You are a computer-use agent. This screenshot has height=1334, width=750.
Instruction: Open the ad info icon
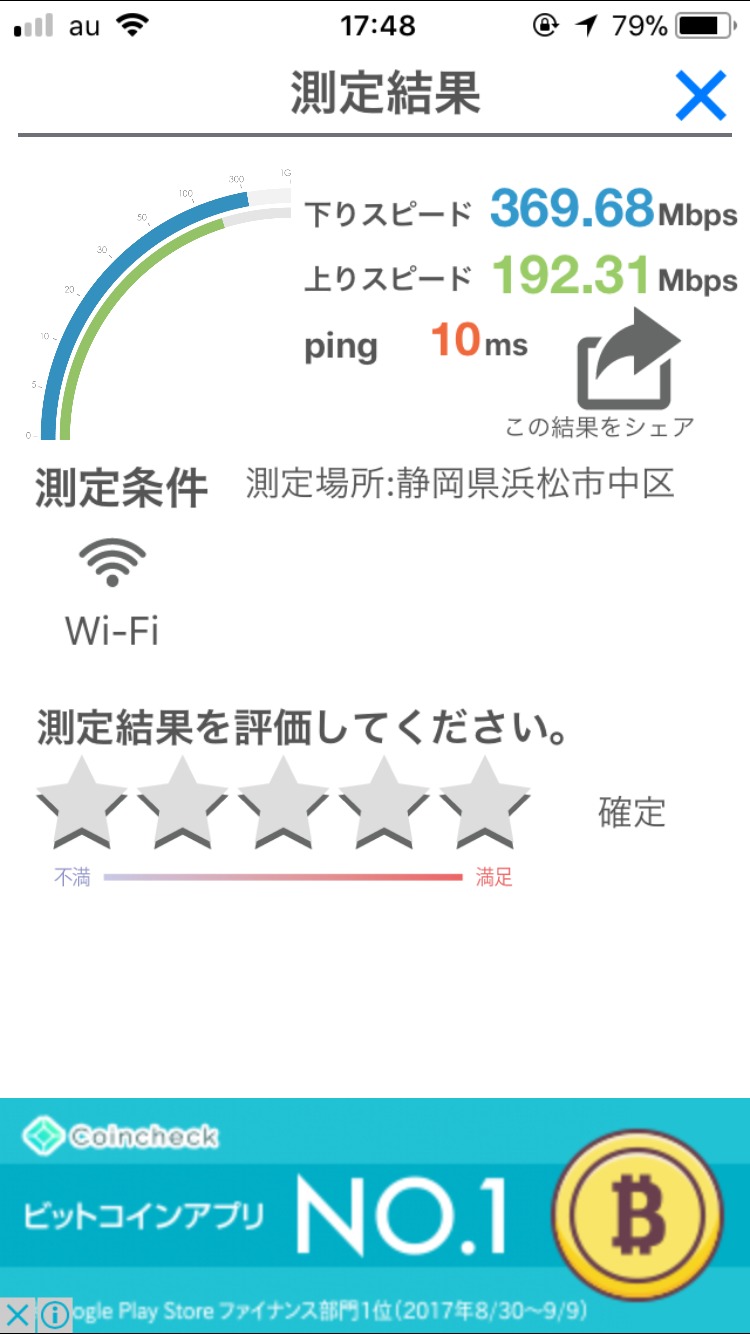[55, 1314]
